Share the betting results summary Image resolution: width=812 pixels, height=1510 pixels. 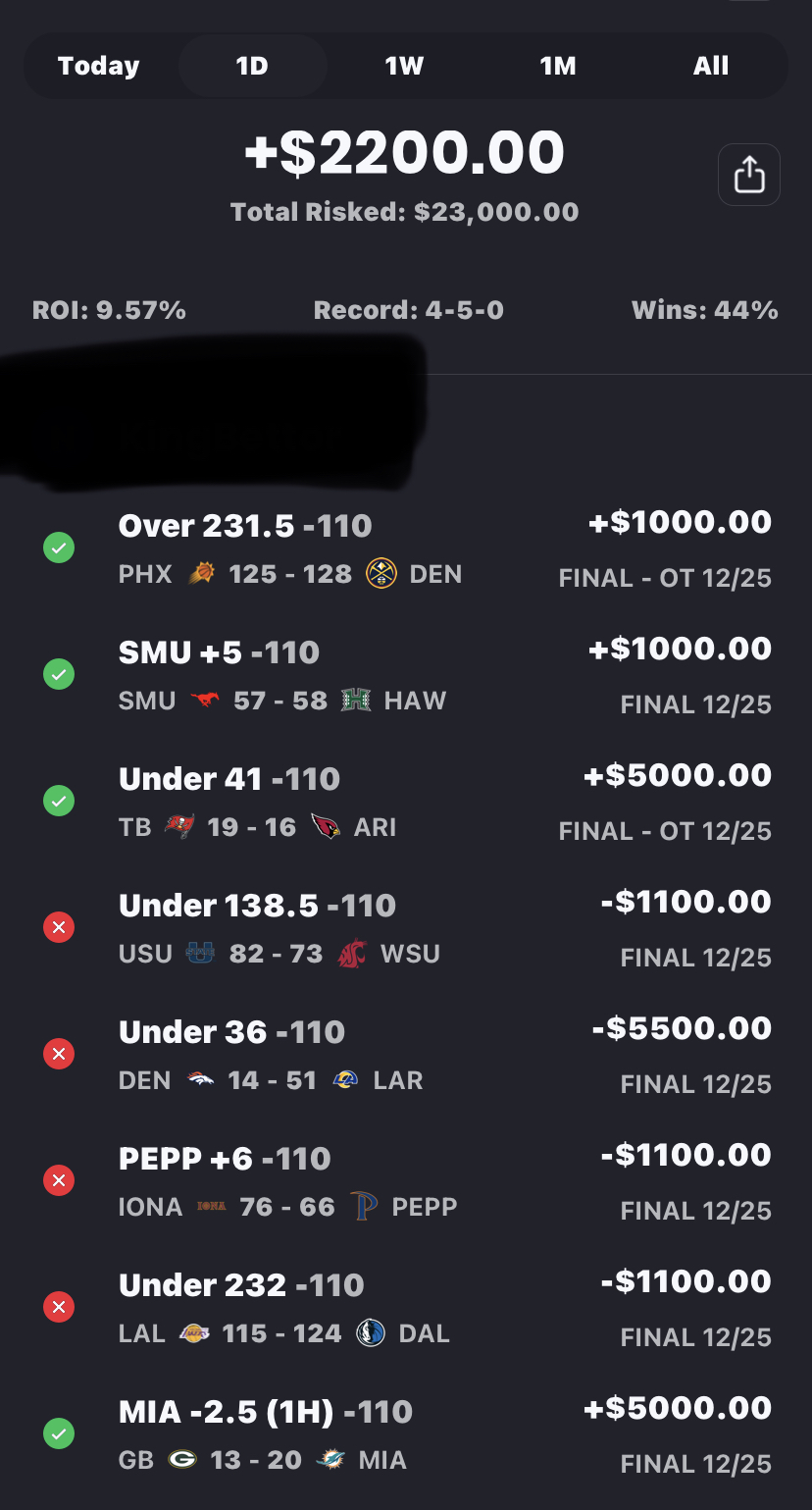click(748, 176)
